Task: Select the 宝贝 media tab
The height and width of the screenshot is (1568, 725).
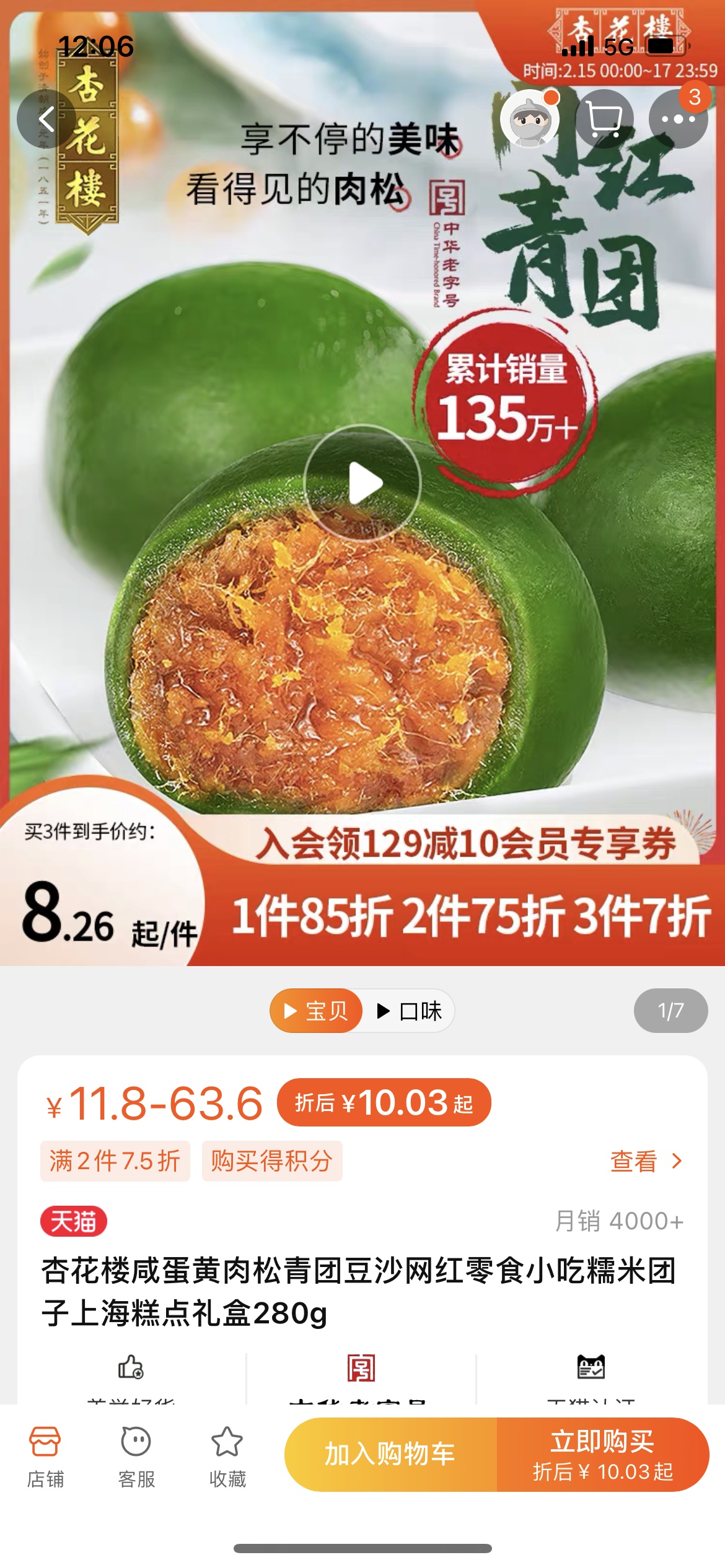Action: point(316,1011)
